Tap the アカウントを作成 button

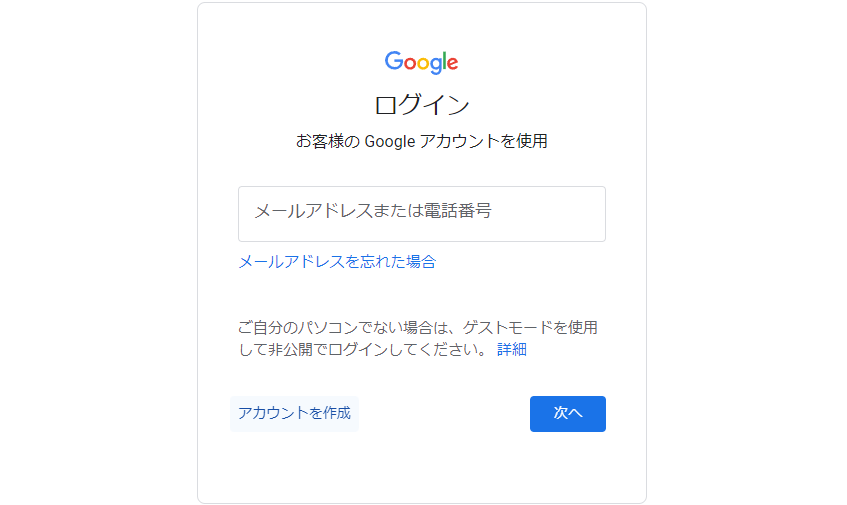coord(294,413)
